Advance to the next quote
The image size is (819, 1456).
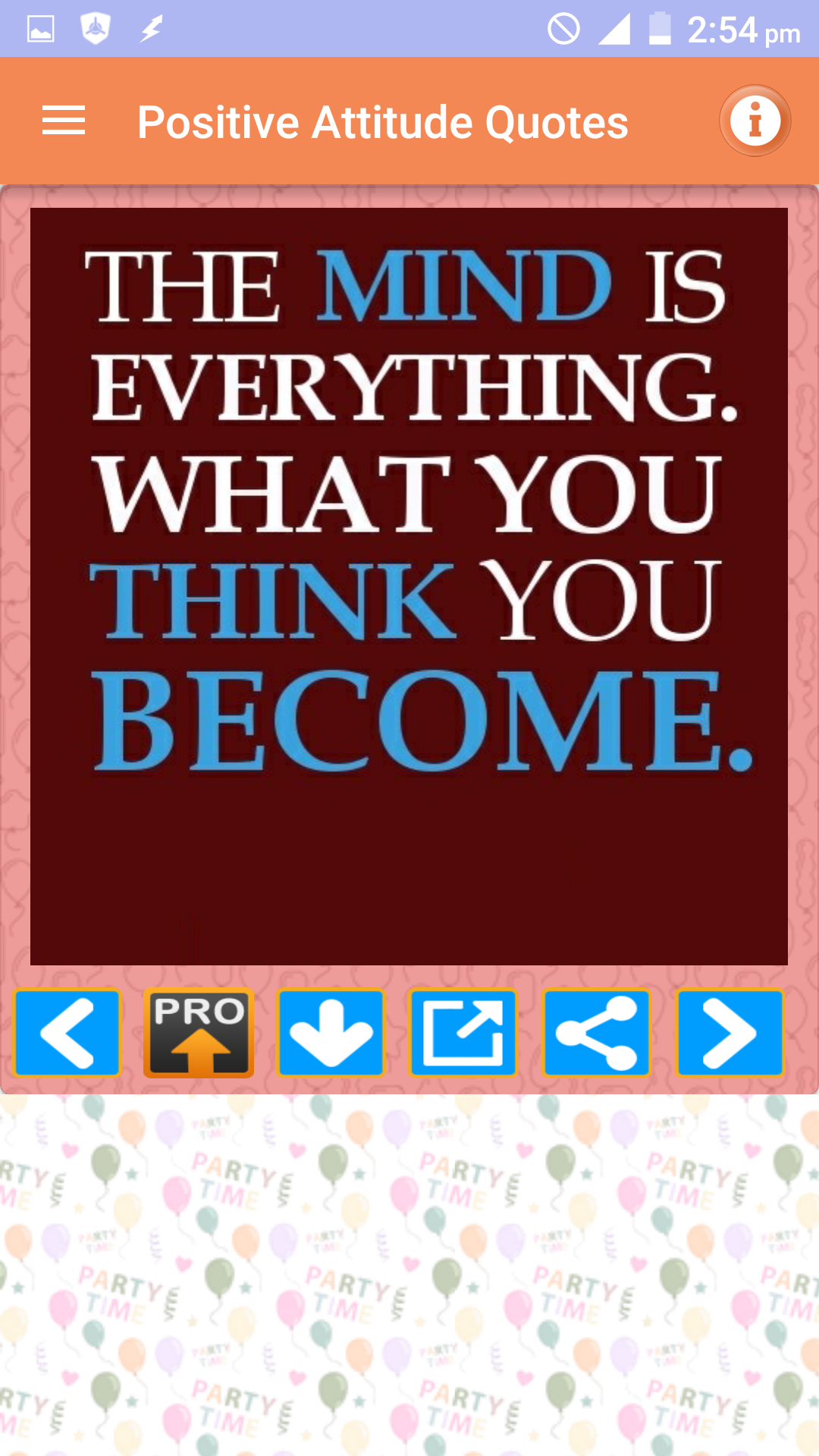[x=729, y=1031]
